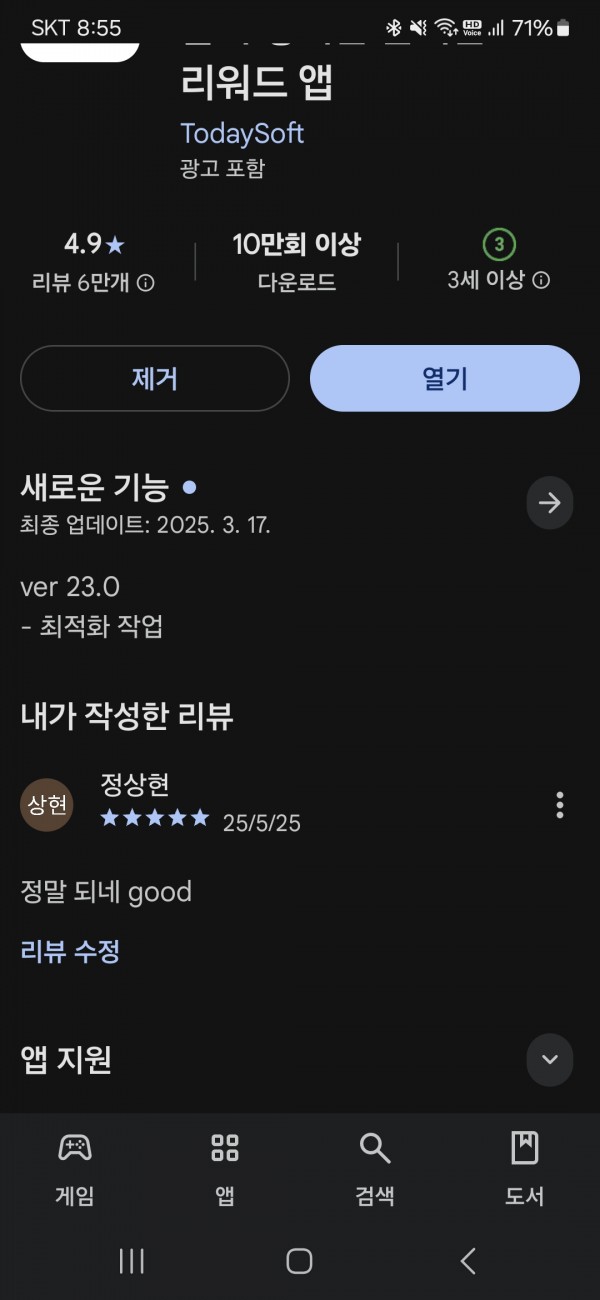The image size is (600, 1300).
Task: View info on 리뷰 6만개 count
Action: point(146,283)
